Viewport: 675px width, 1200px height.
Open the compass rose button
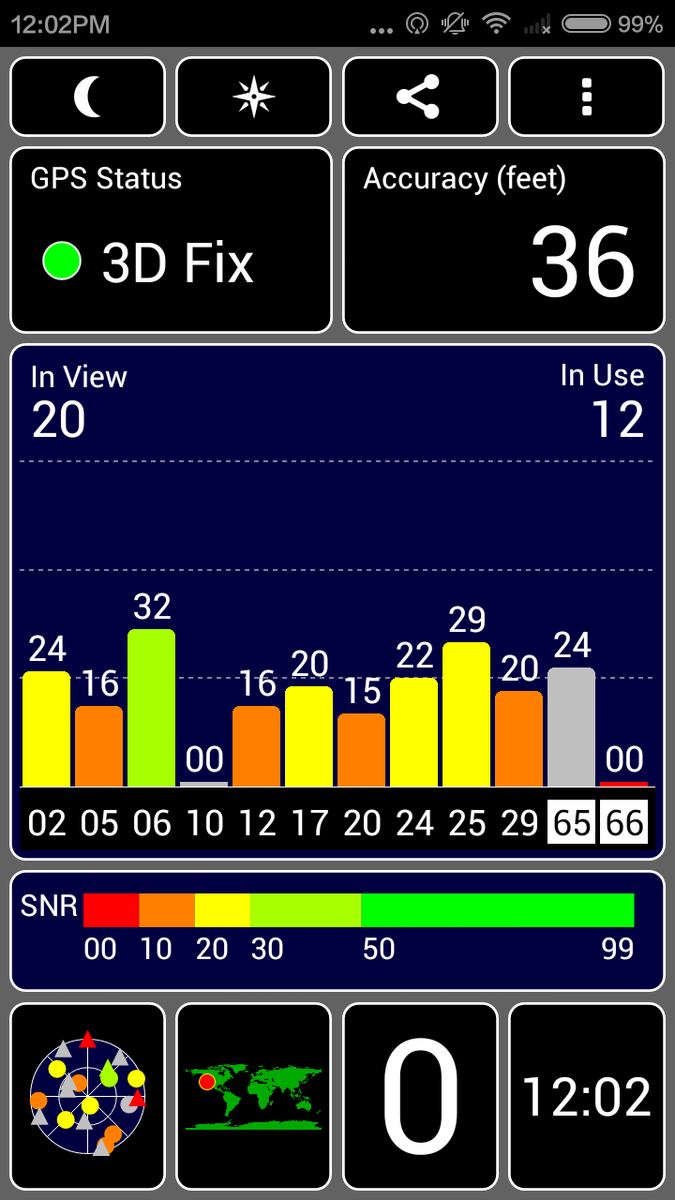pos(254,97)
